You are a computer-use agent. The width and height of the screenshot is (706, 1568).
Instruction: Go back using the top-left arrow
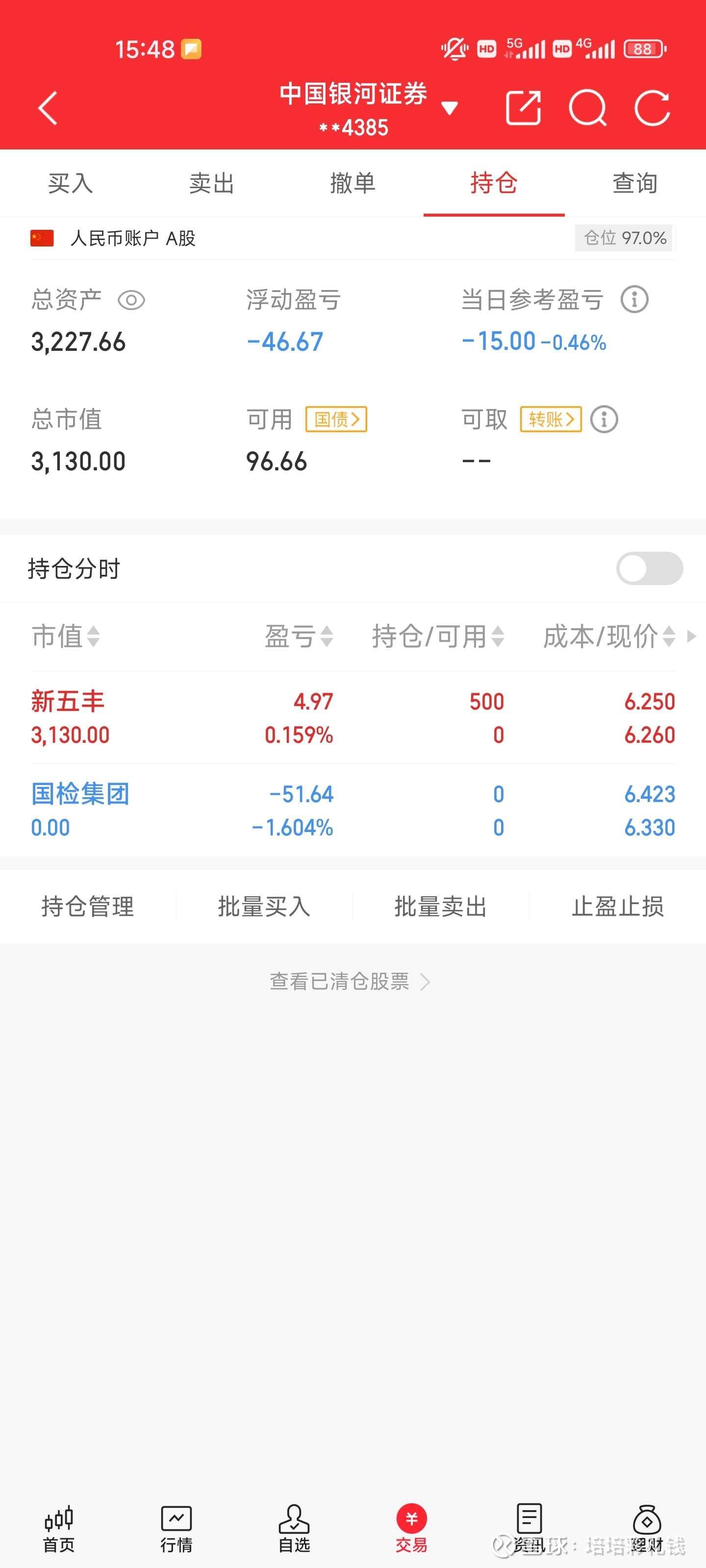click(x=48, y=108)
